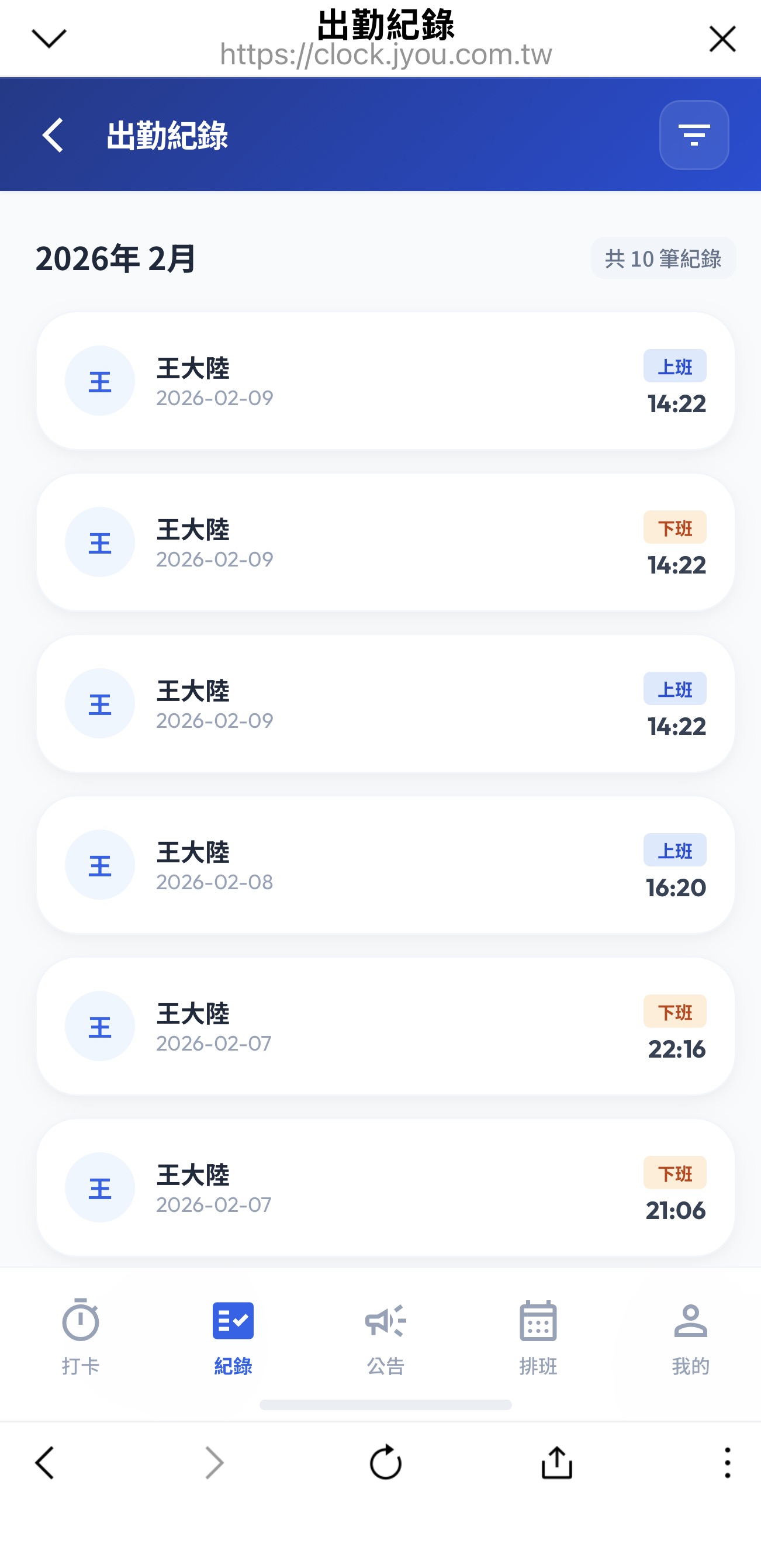Select the 打卡 stopwatch icon
This screenshot has width=761, height=1568.
point(79,1321)
